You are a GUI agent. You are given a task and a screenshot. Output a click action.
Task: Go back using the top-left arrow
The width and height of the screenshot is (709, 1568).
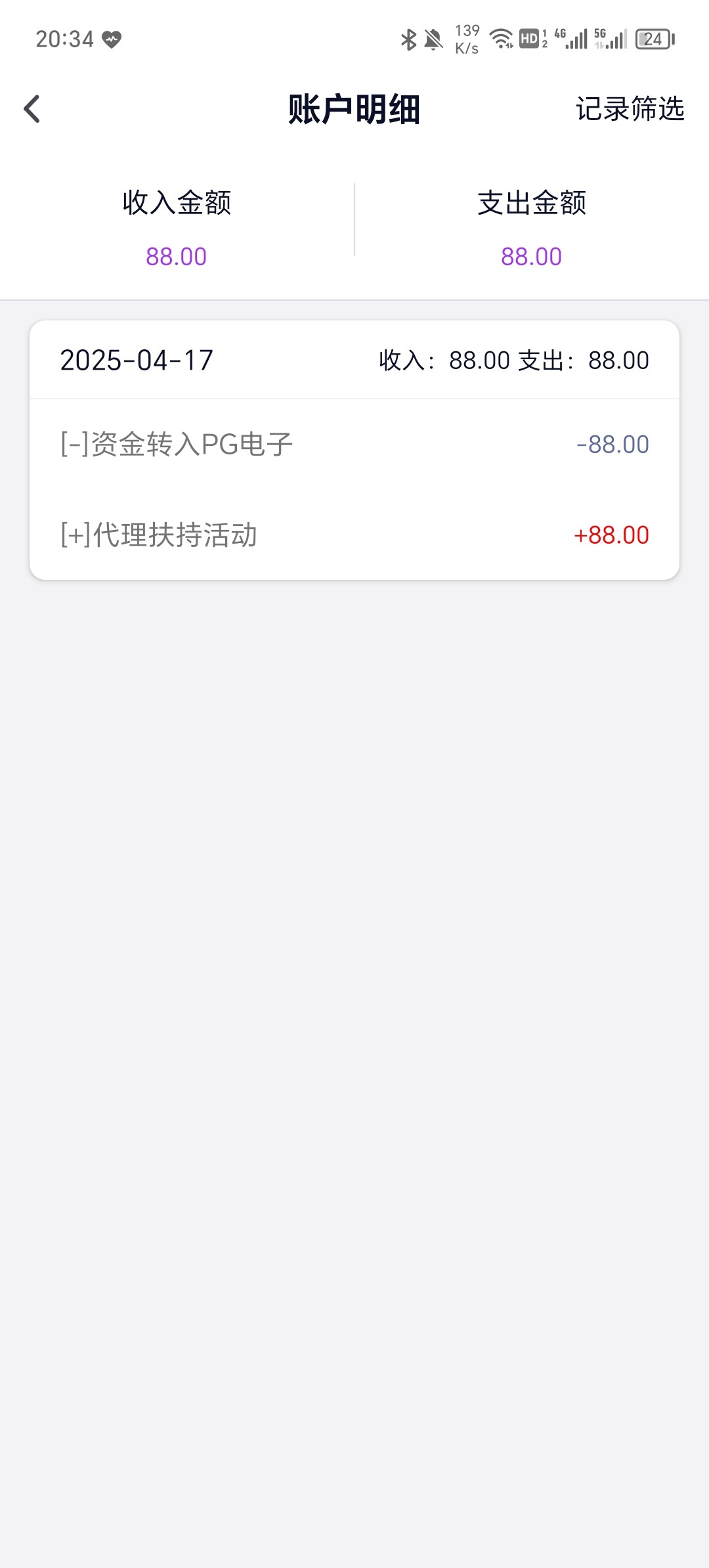click(32, 109)
